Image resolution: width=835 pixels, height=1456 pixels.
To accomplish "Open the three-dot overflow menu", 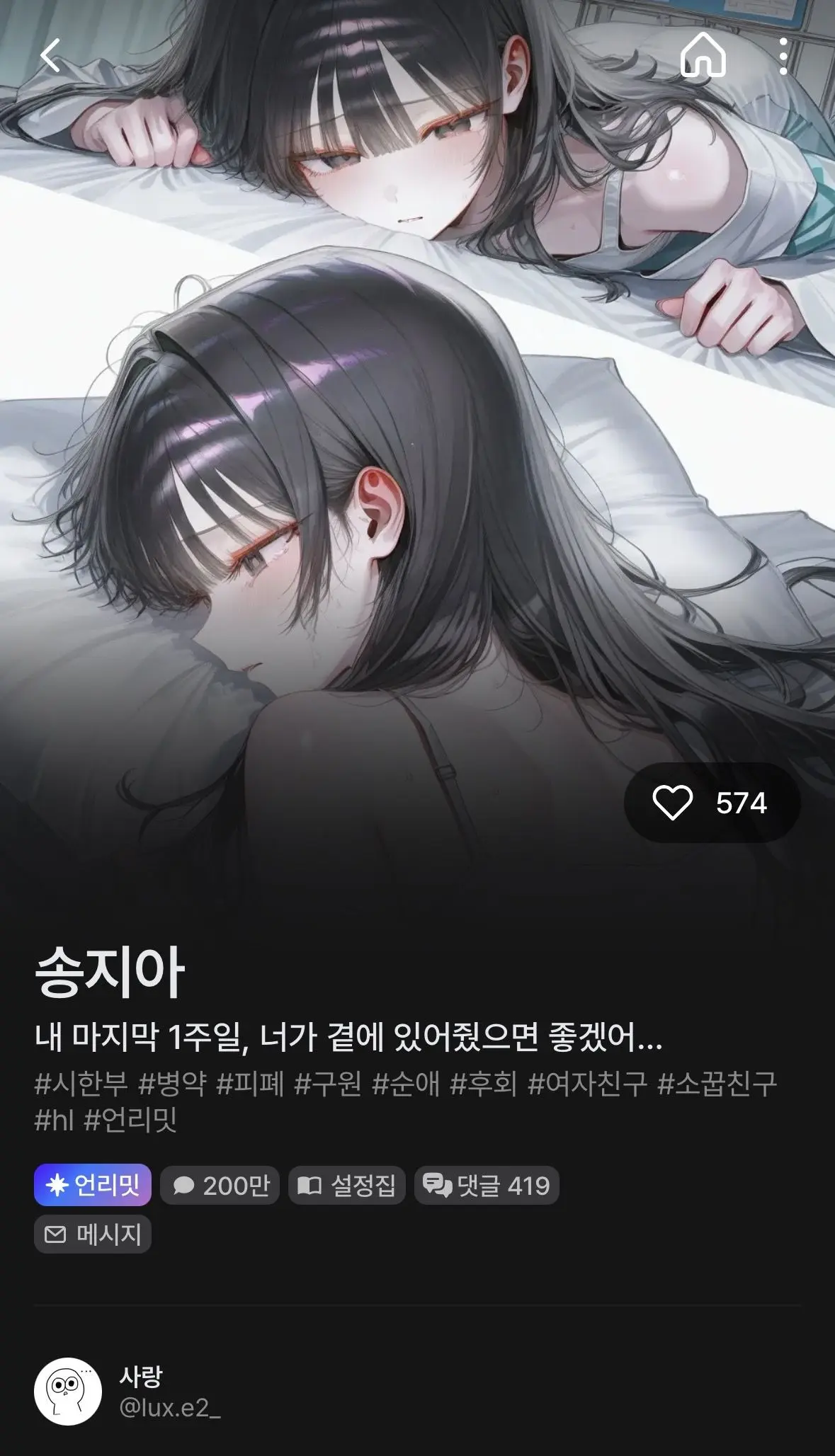I will click(783, 56).
